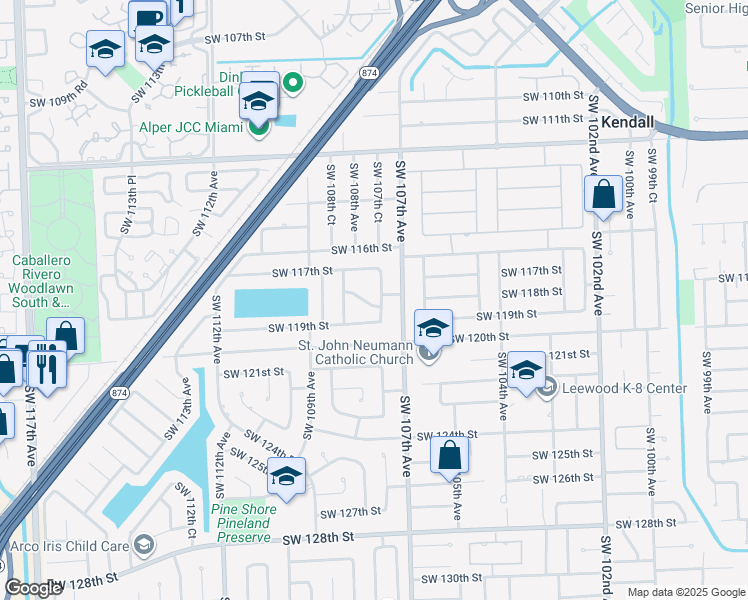Image resolution: width=748 pixels, height=600 pixels.
Task: Open the school marker above Pine Shore Pineland Preserve
Action: click(287, 476)
